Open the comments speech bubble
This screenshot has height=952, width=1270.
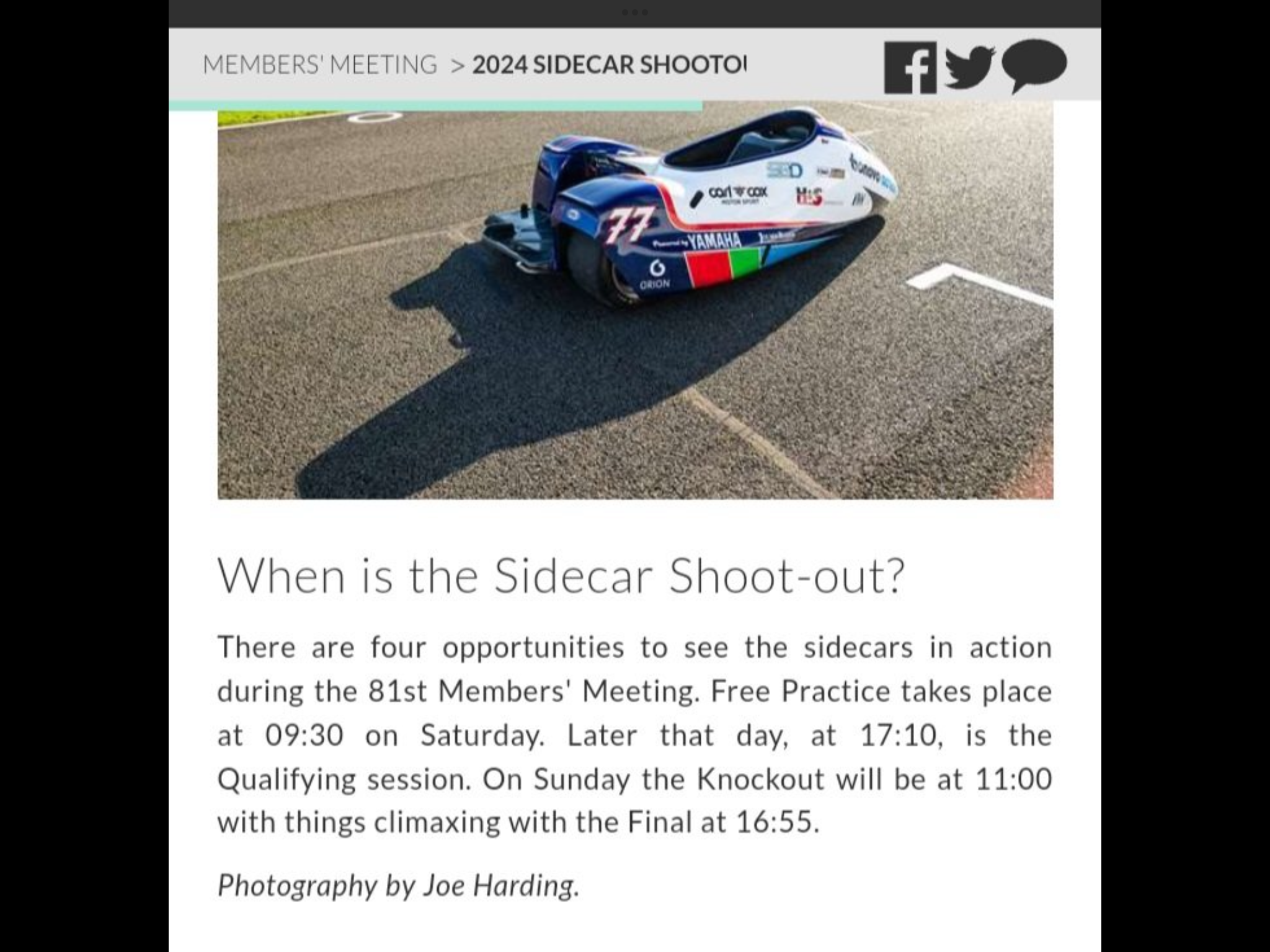(x=1034, y=65)
